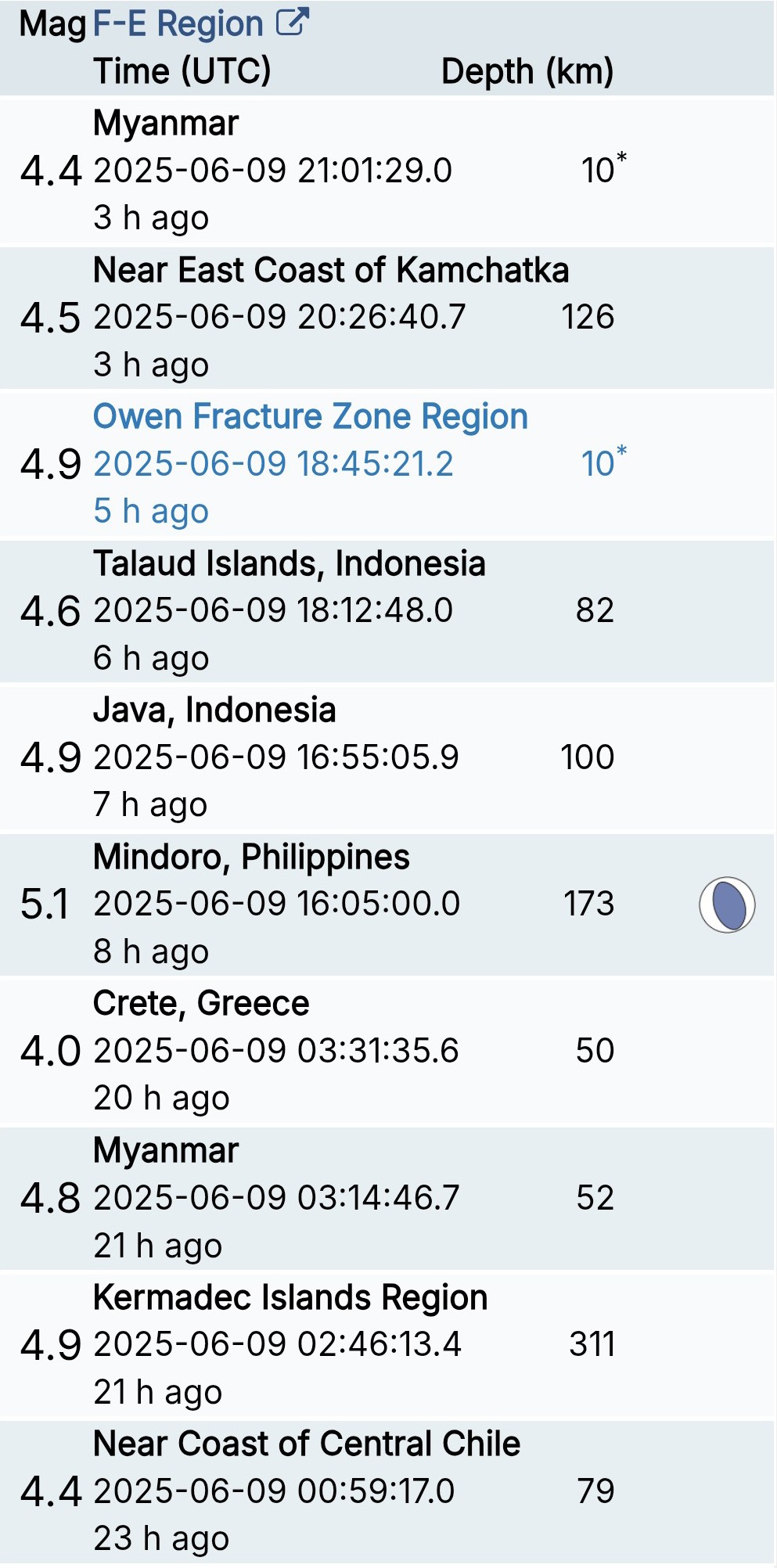Open the Mindoro, Philippines magnitude 5.1 event
Viewport: 777px width, 1568px height.
click(x=387, y=904)
